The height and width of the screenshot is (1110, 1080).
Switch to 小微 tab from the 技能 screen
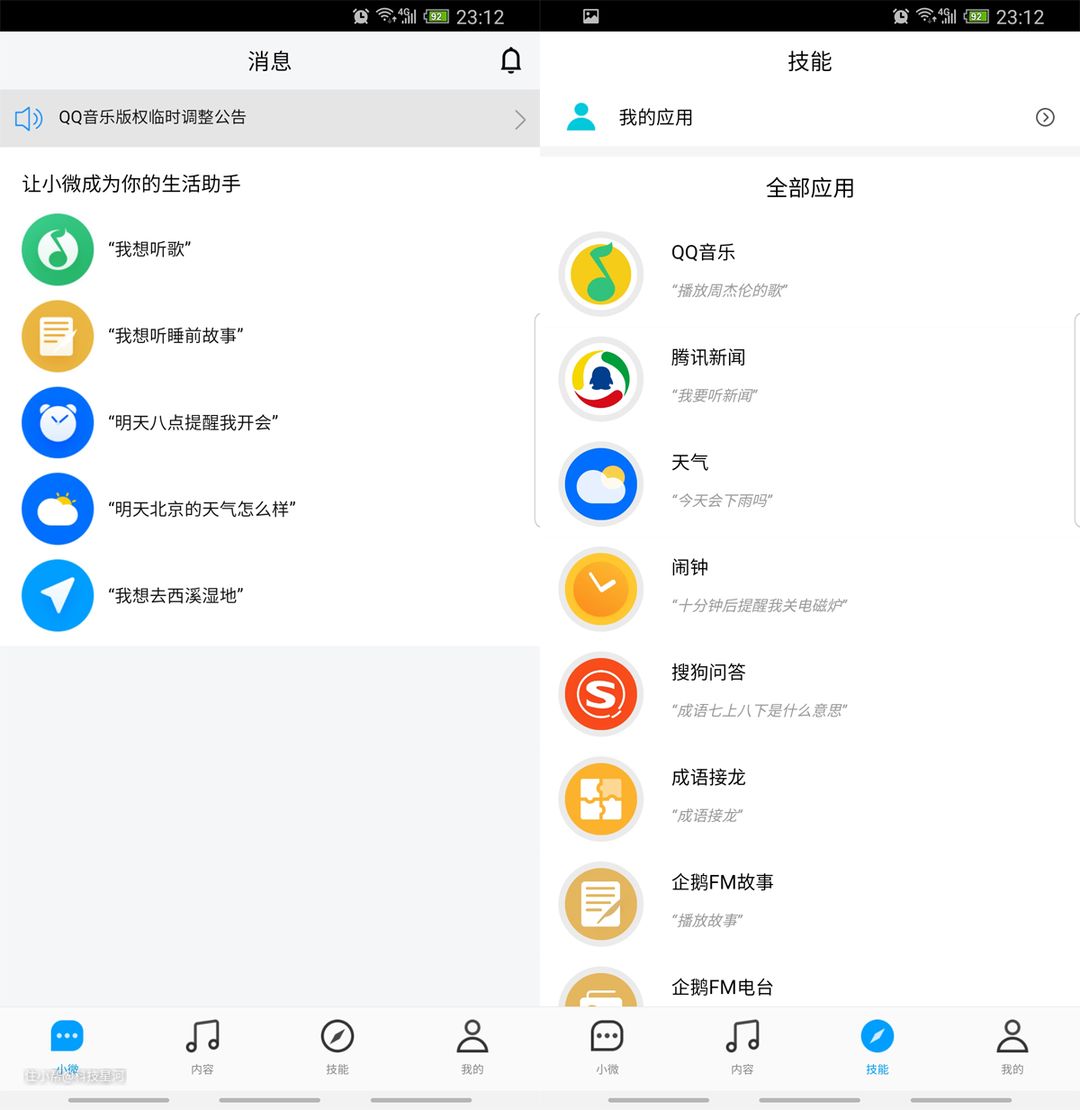tap(607, 1047)
